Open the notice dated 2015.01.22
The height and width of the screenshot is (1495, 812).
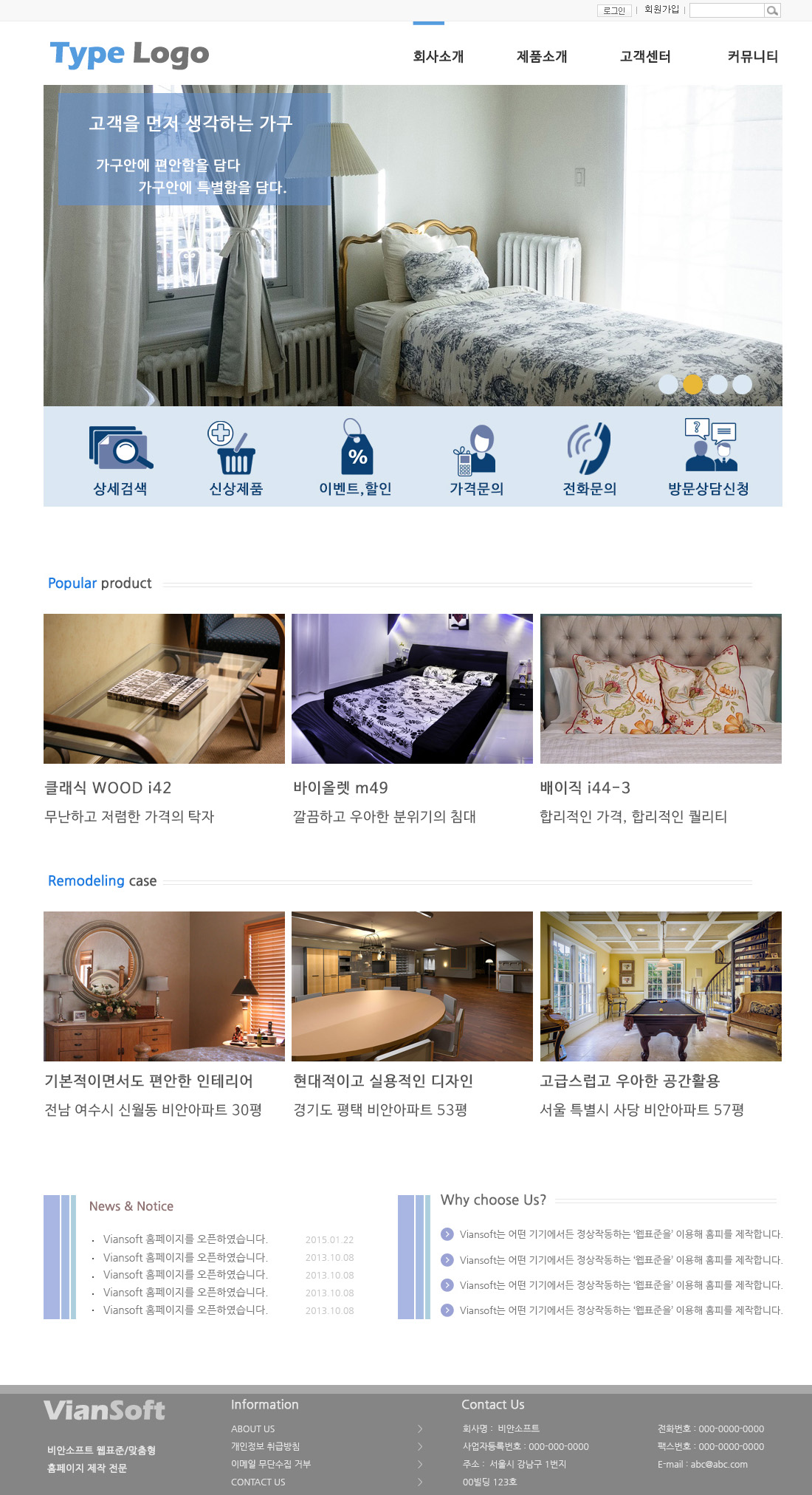[185, 1239]
